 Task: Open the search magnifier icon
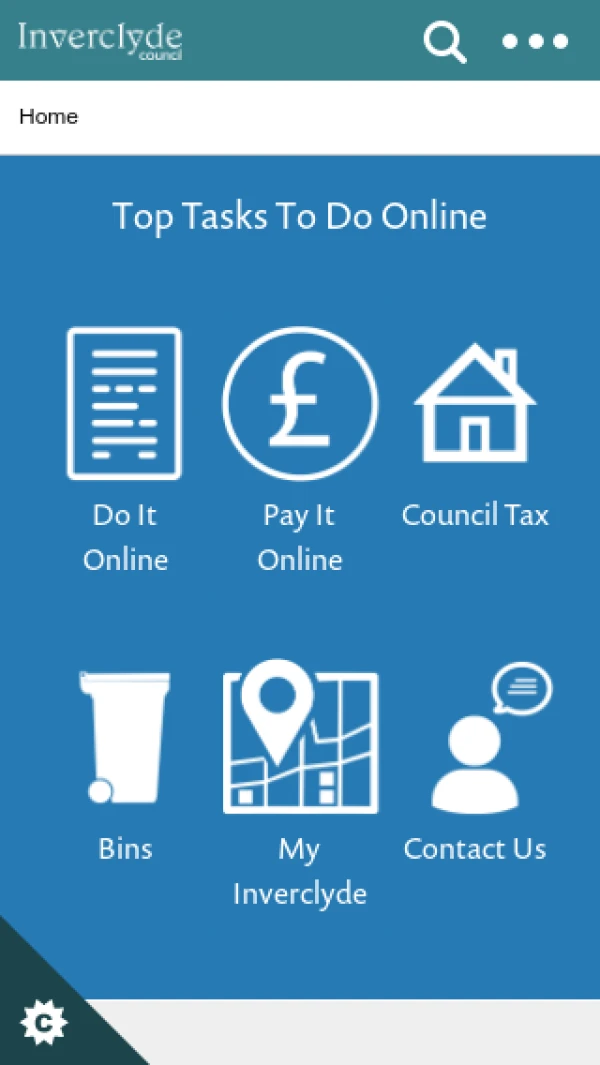(x=445, y=42)
